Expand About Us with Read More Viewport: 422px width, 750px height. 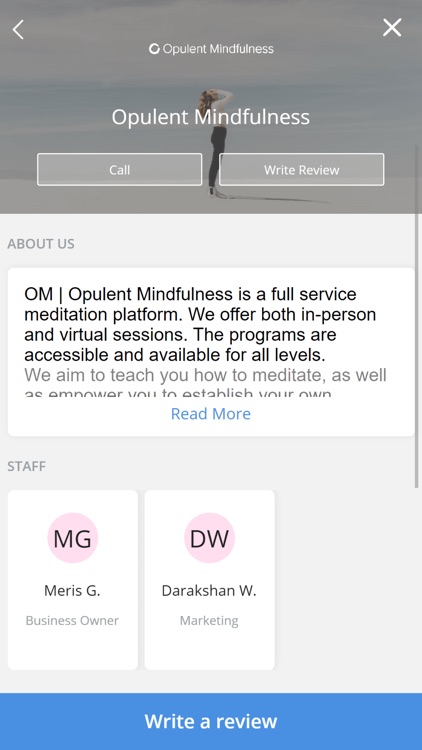[211, 414]
